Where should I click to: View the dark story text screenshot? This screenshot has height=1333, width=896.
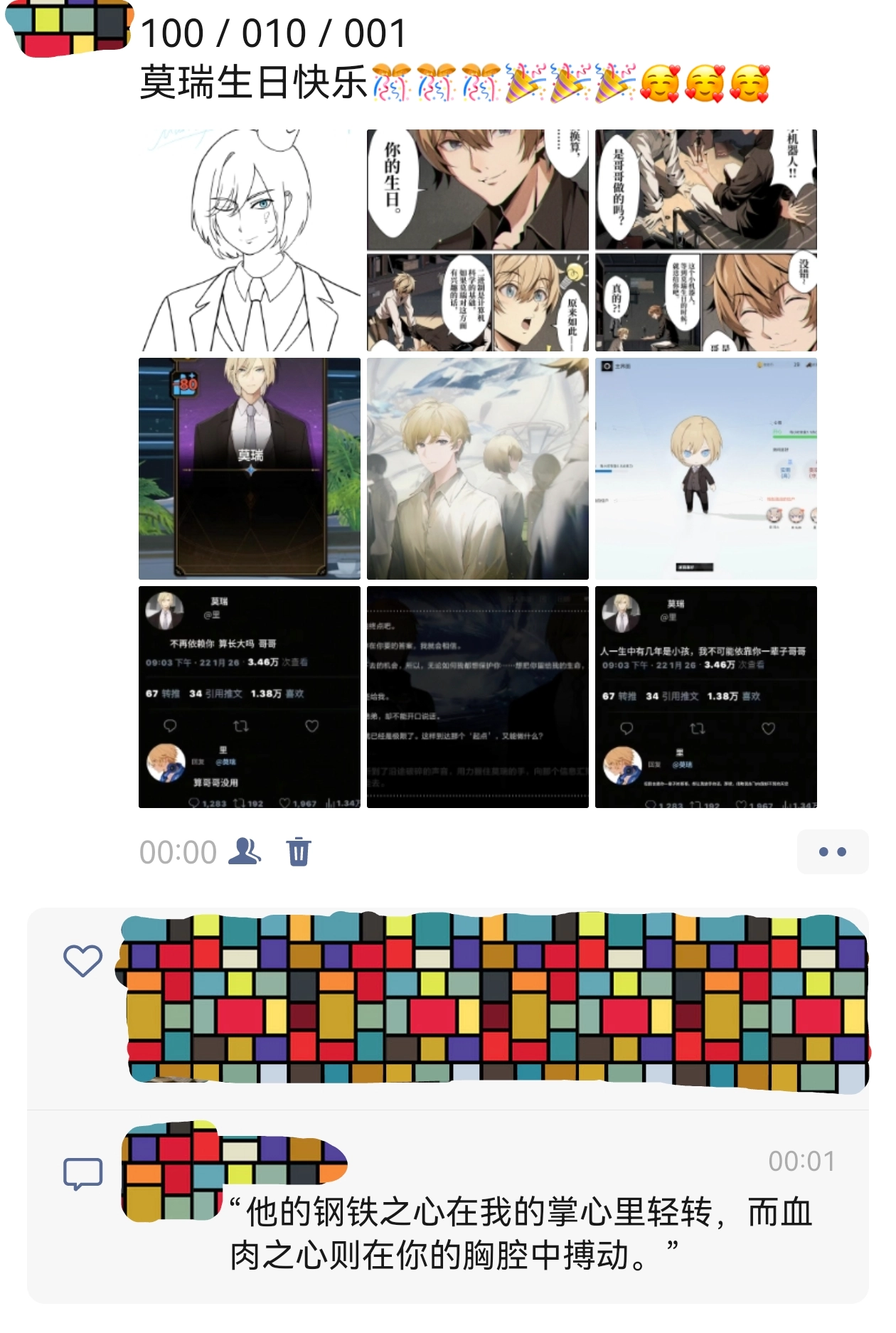click(478, 697)
